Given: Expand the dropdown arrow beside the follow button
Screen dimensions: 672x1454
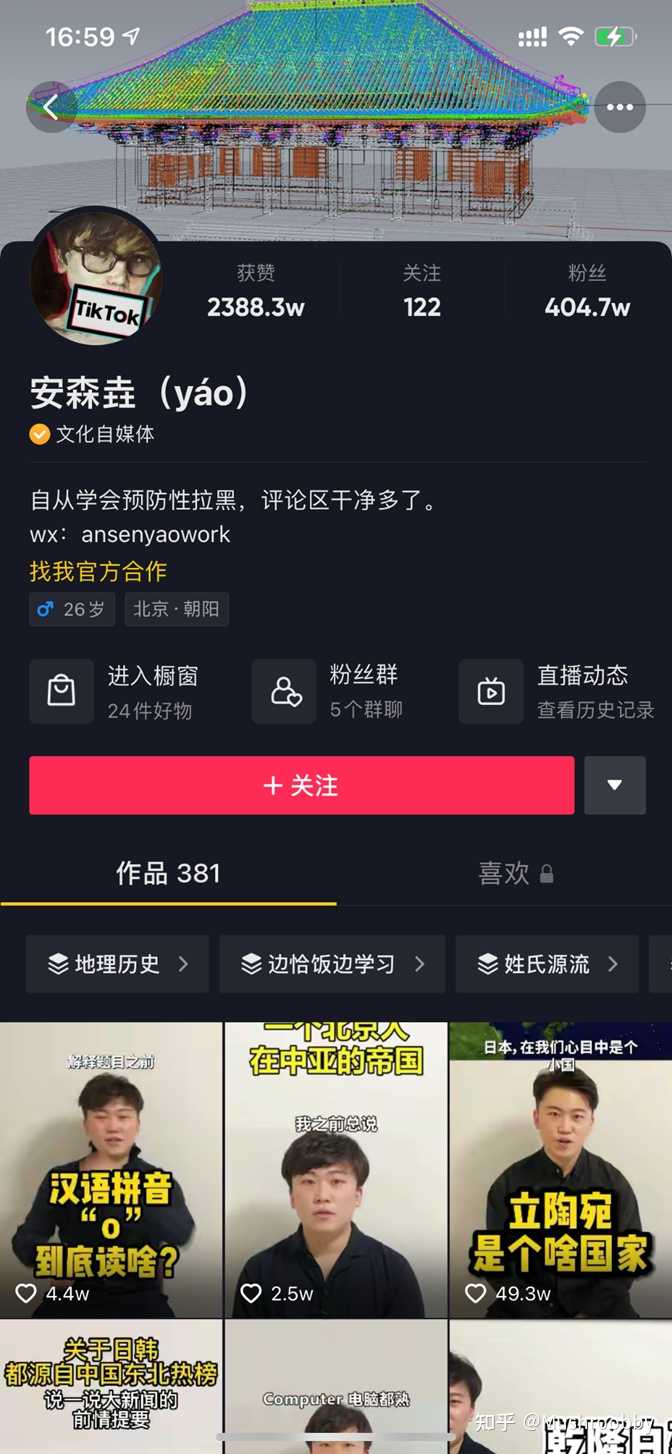Looking at the screenshot, I should (614, 785).
